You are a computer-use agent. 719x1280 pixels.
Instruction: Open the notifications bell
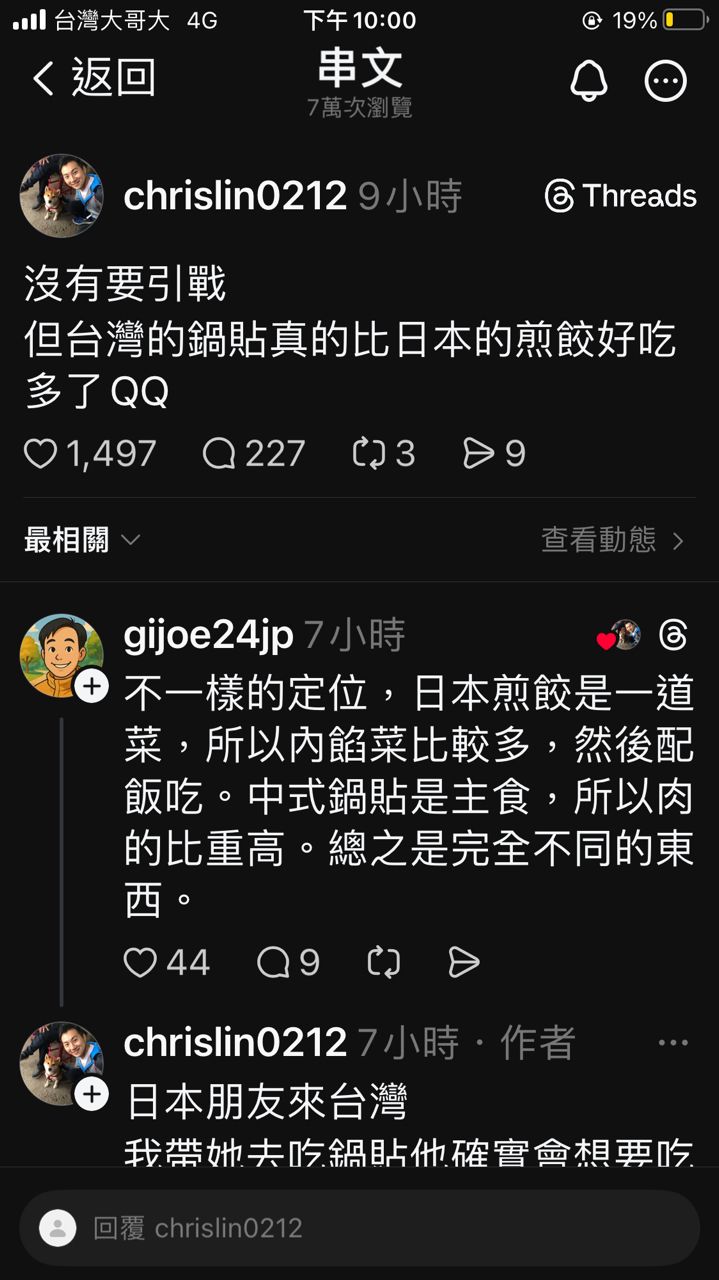click(589, 81)
